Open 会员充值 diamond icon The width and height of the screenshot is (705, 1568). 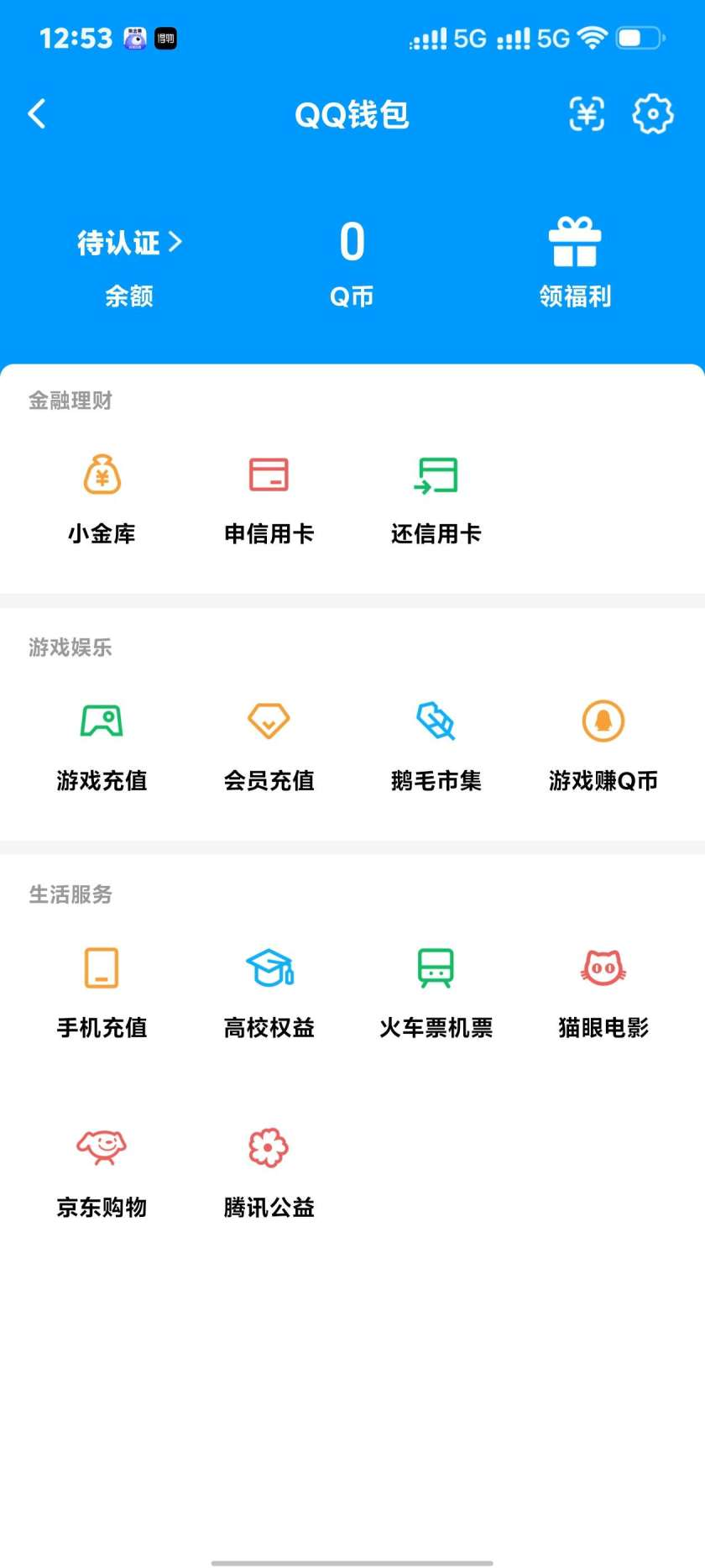(x=269, y=721)
